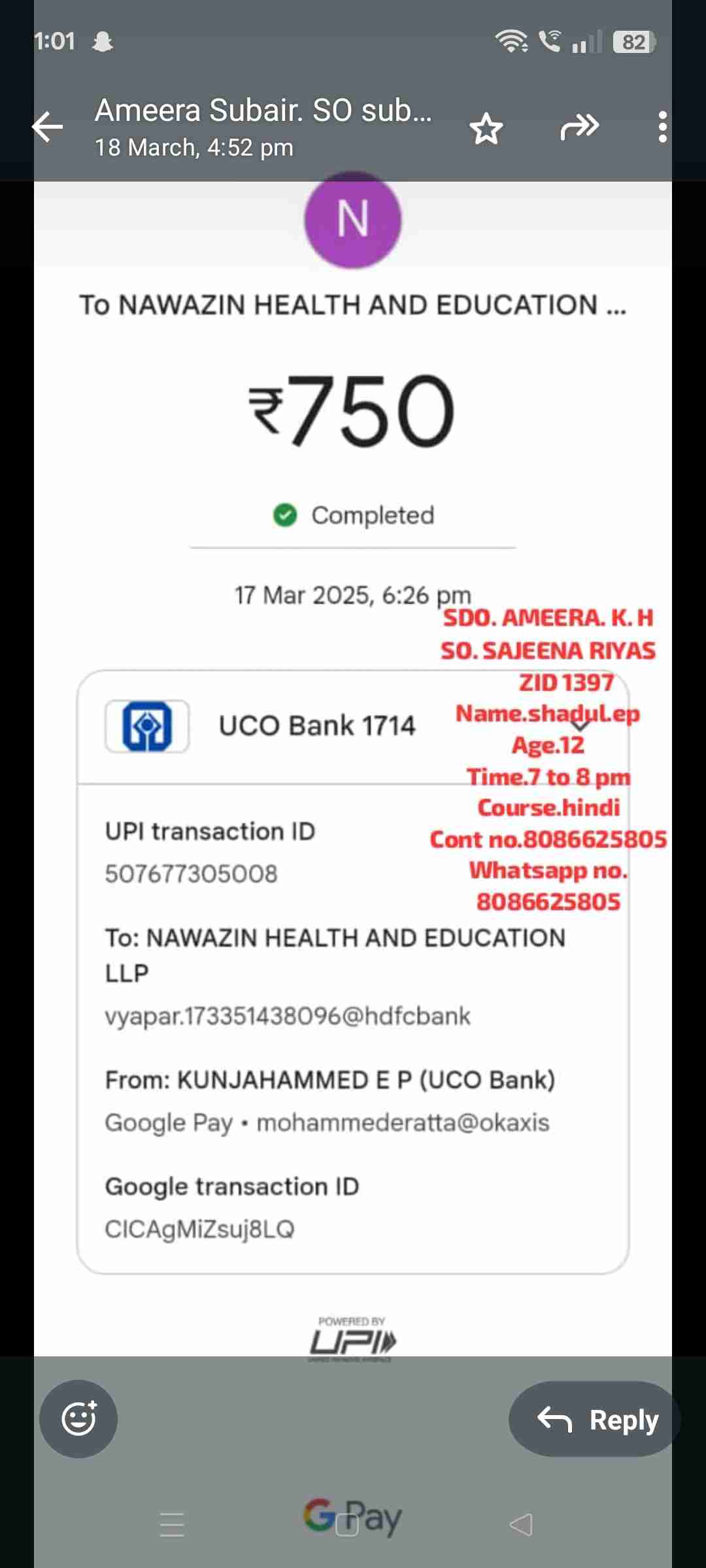Go back from the image viewer
The width and height of the screenshot is (706, 1568).
click(48, 127)
